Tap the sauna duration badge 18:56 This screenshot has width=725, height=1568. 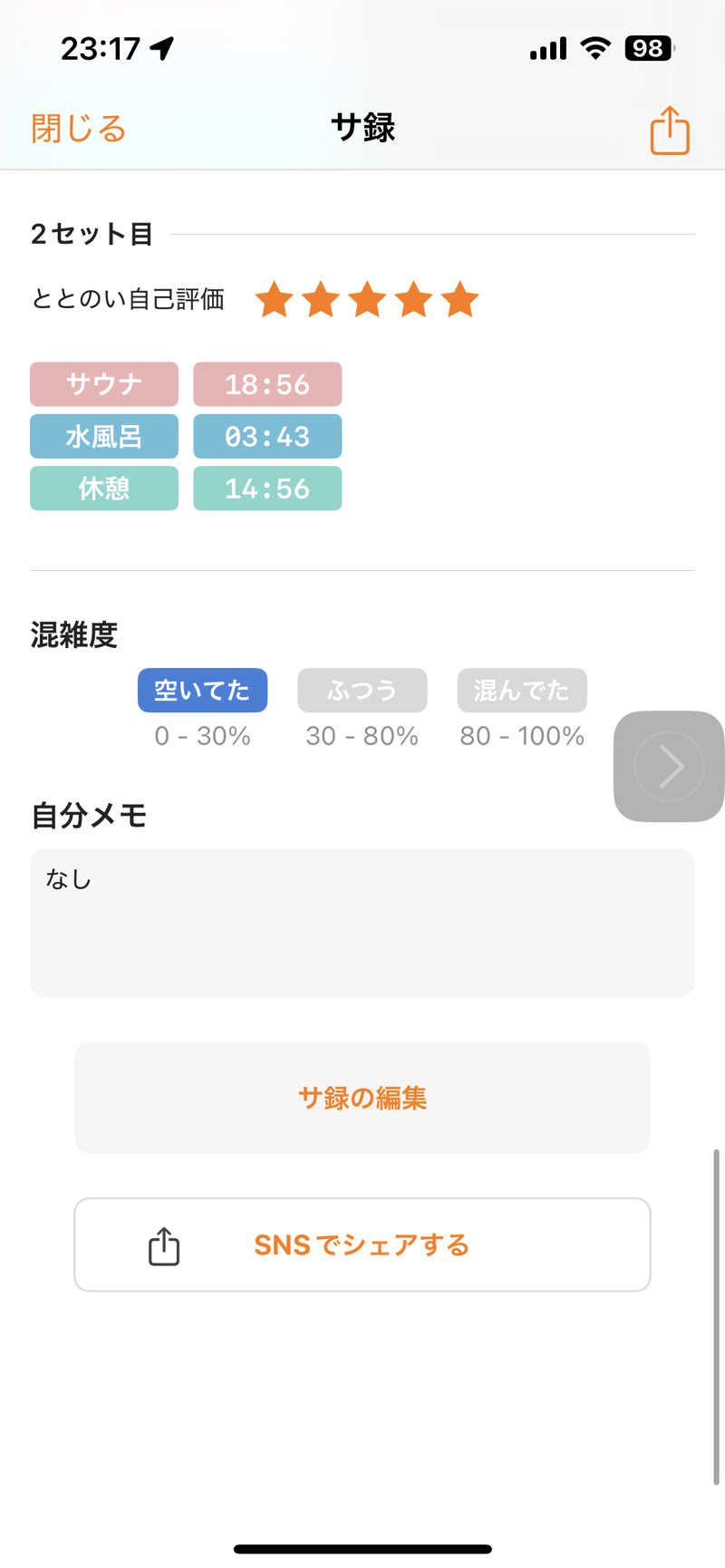pos(267,384)
